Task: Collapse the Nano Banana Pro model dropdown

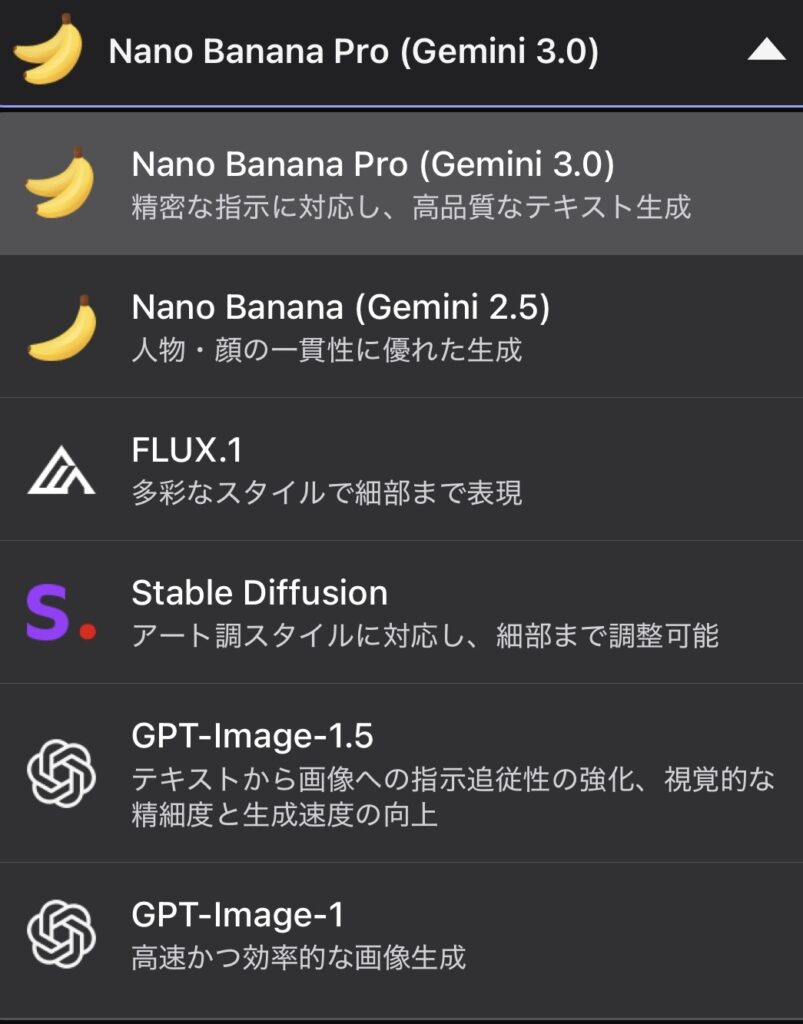Action: 766,51
